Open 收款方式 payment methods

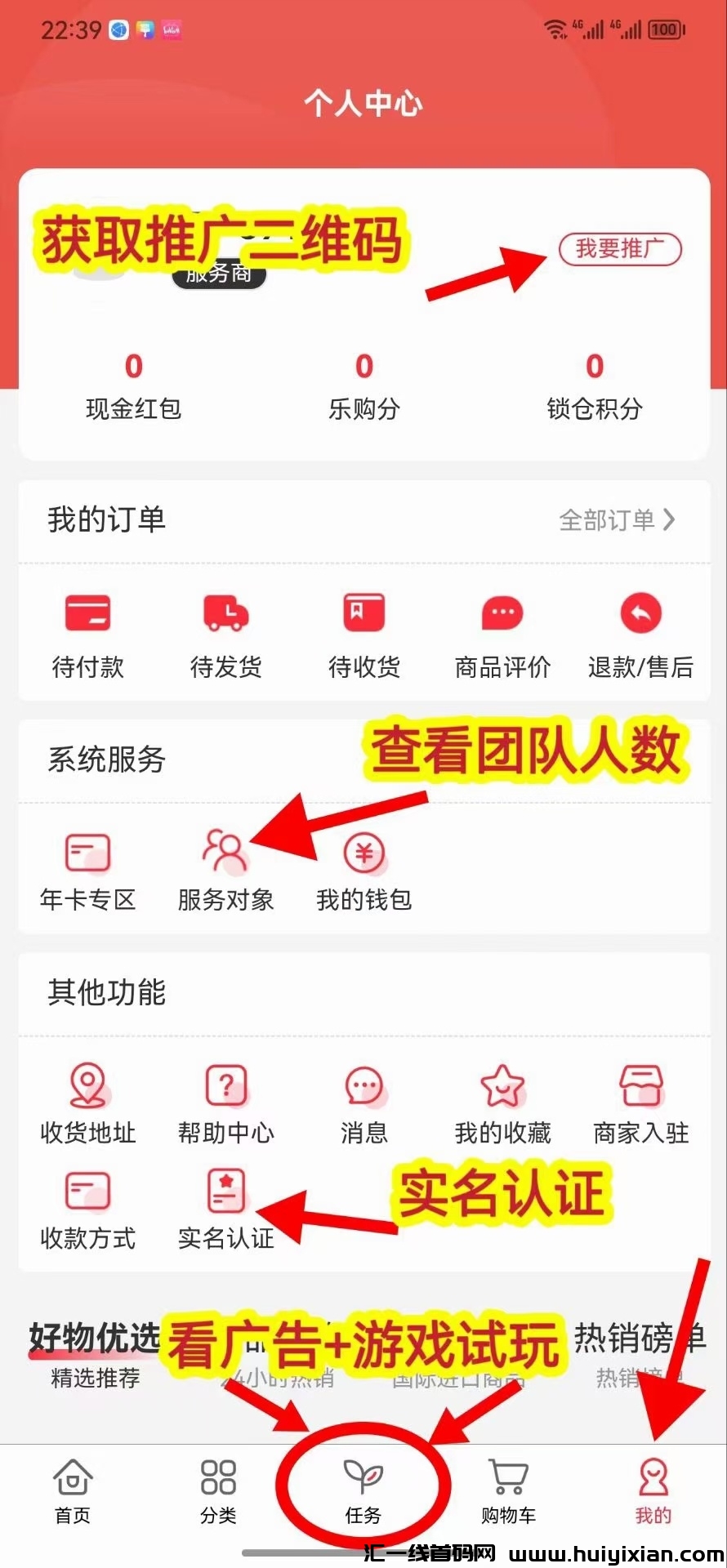pyautogui.click(x=88, y=1209)
